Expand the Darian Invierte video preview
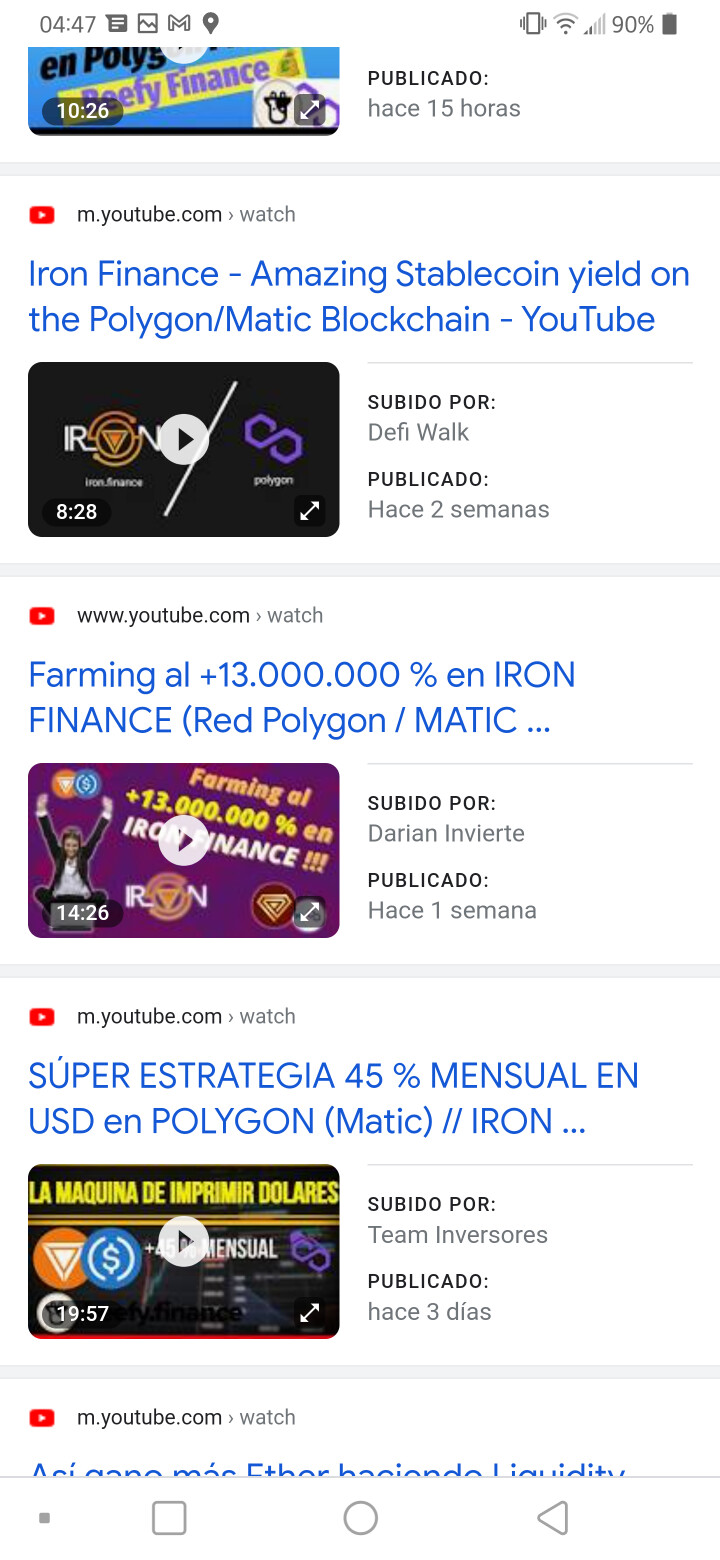This screenshot has height=1560, width=720. click(x=310, y=912)
